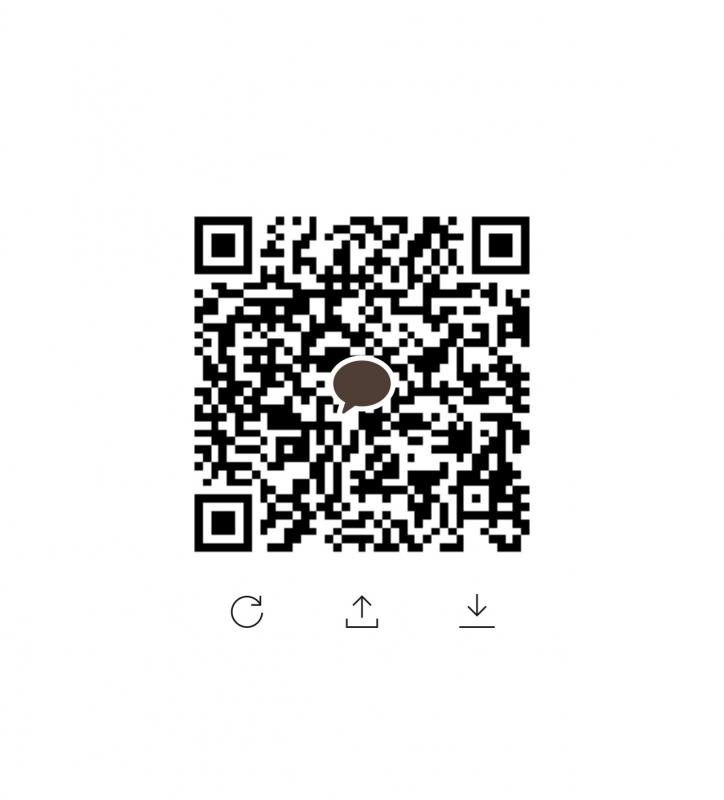Share the QR code
The image size is (724, 800).
[362, 611]
